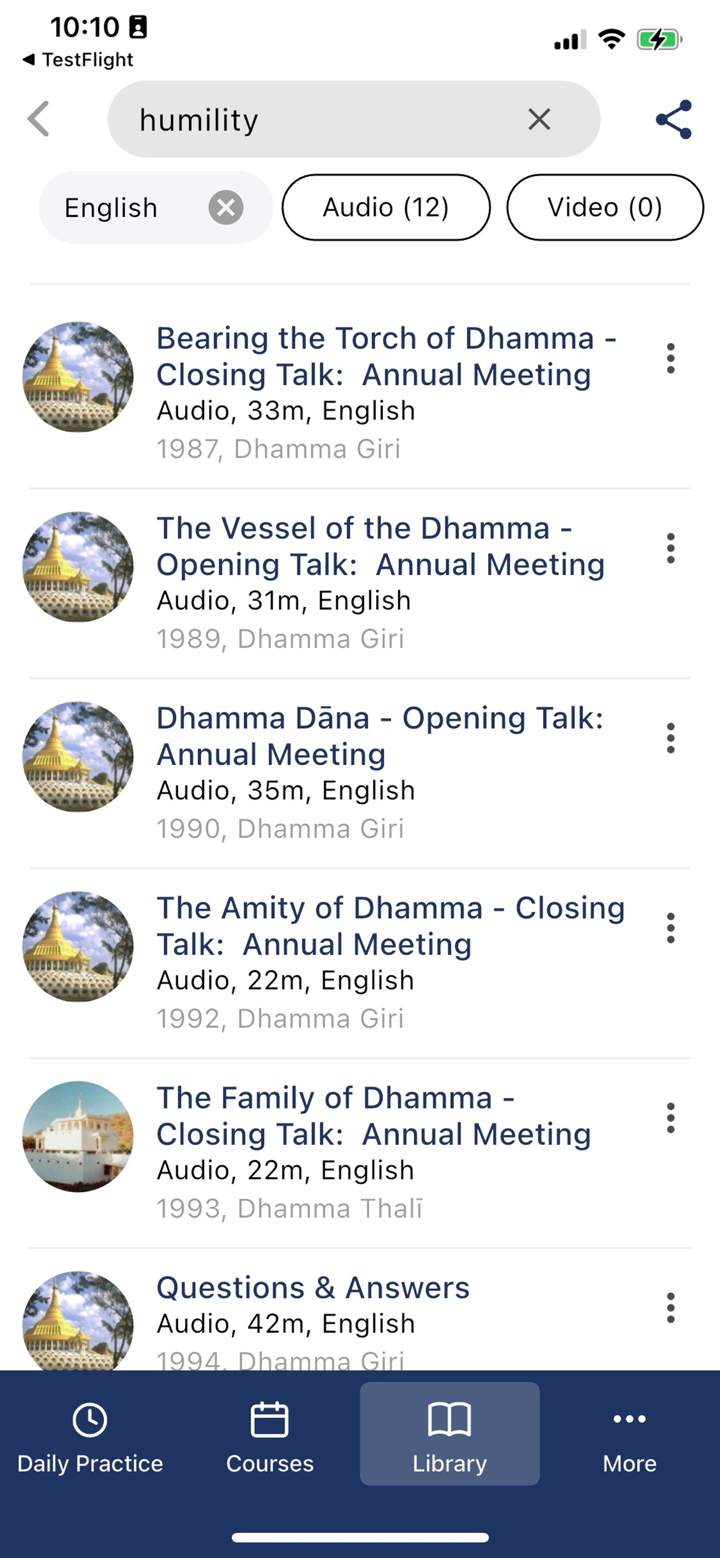Open options menu for Bearing the Torch of Dhamma
This screenshot has width=720, height=1558.
[x=670, y=358]
